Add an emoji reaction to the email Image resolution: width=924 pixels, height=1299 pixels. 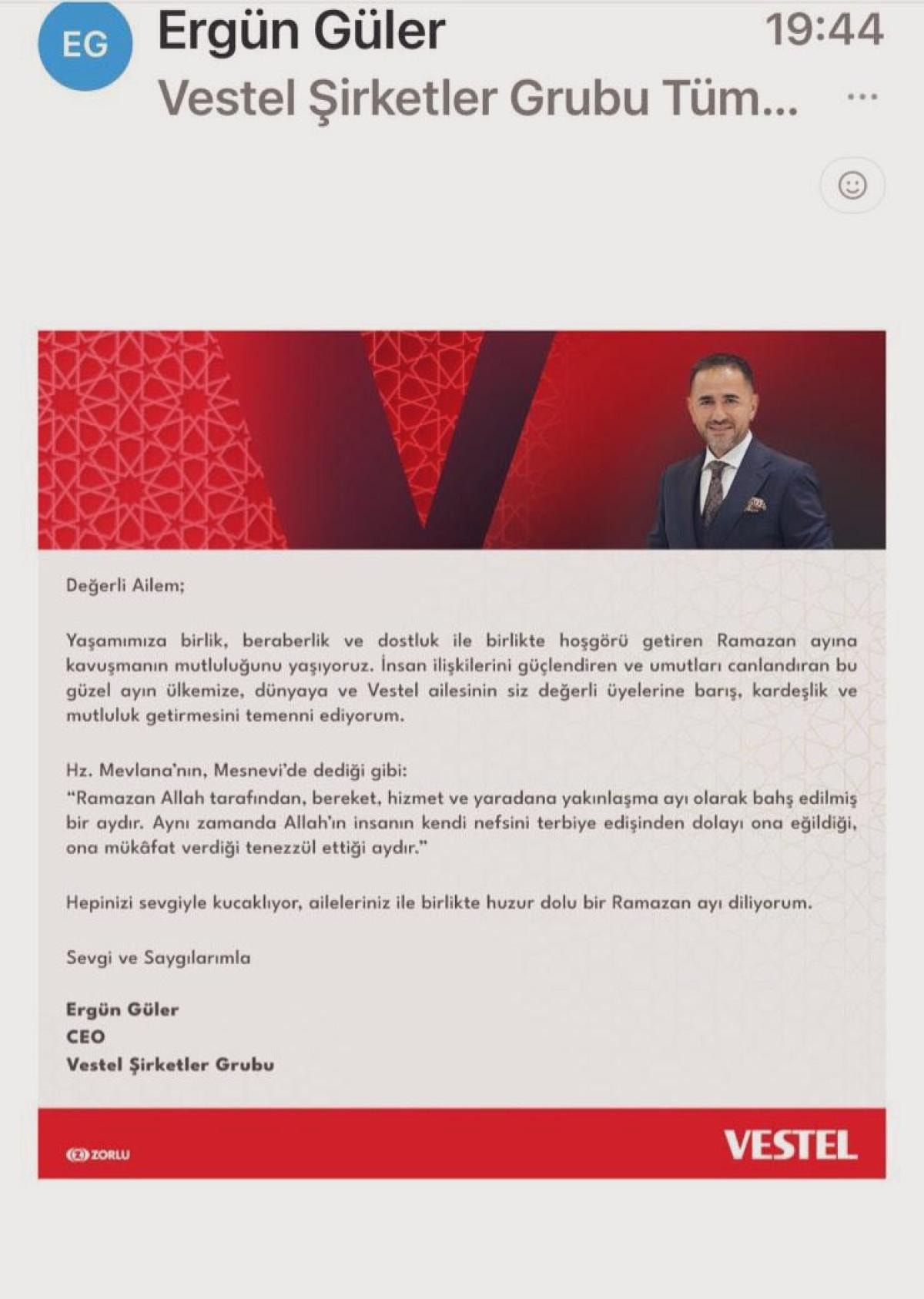[x=852, y=185]
